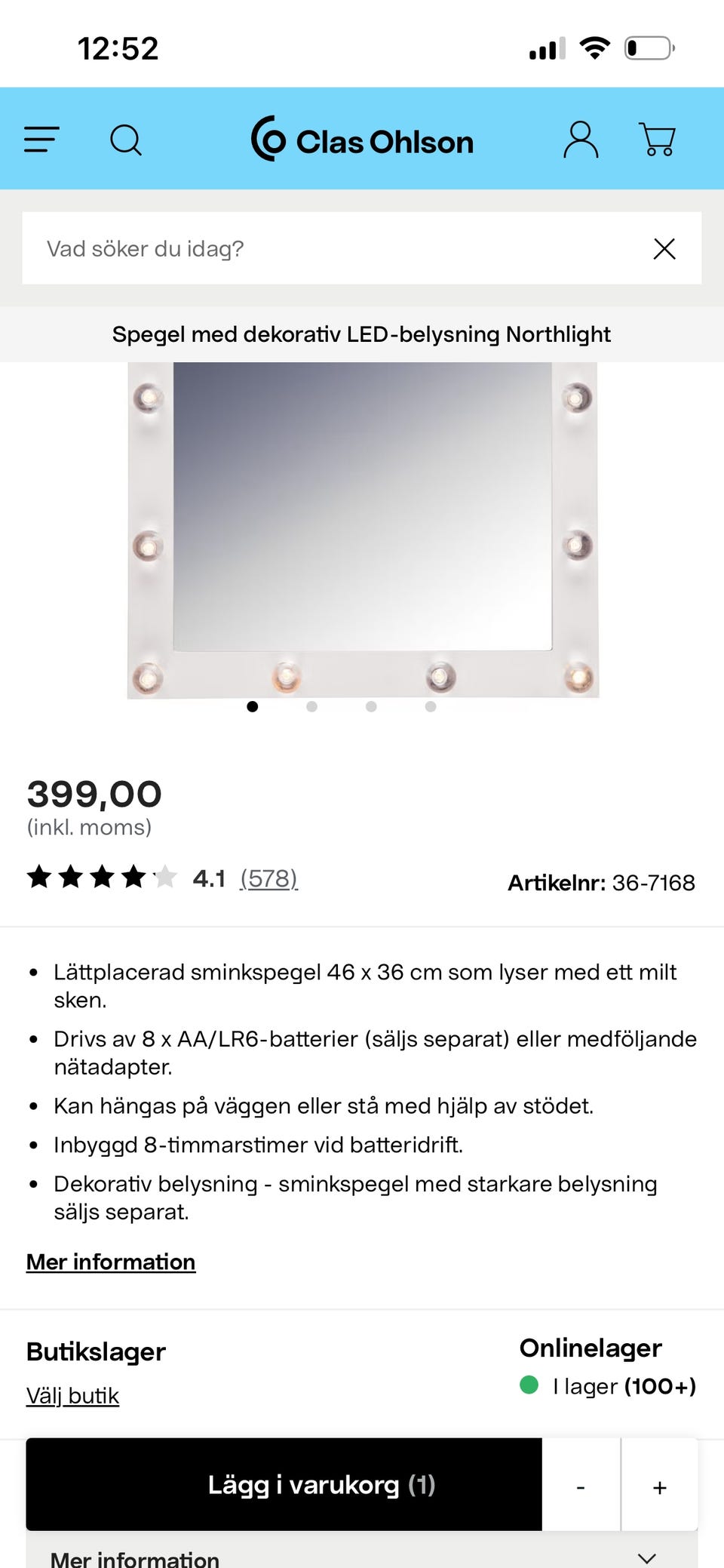Open the Spegel med dekorativ LED-belysning breadcrumb
The width and height of the screenshot is (724, 1568).
361,334
